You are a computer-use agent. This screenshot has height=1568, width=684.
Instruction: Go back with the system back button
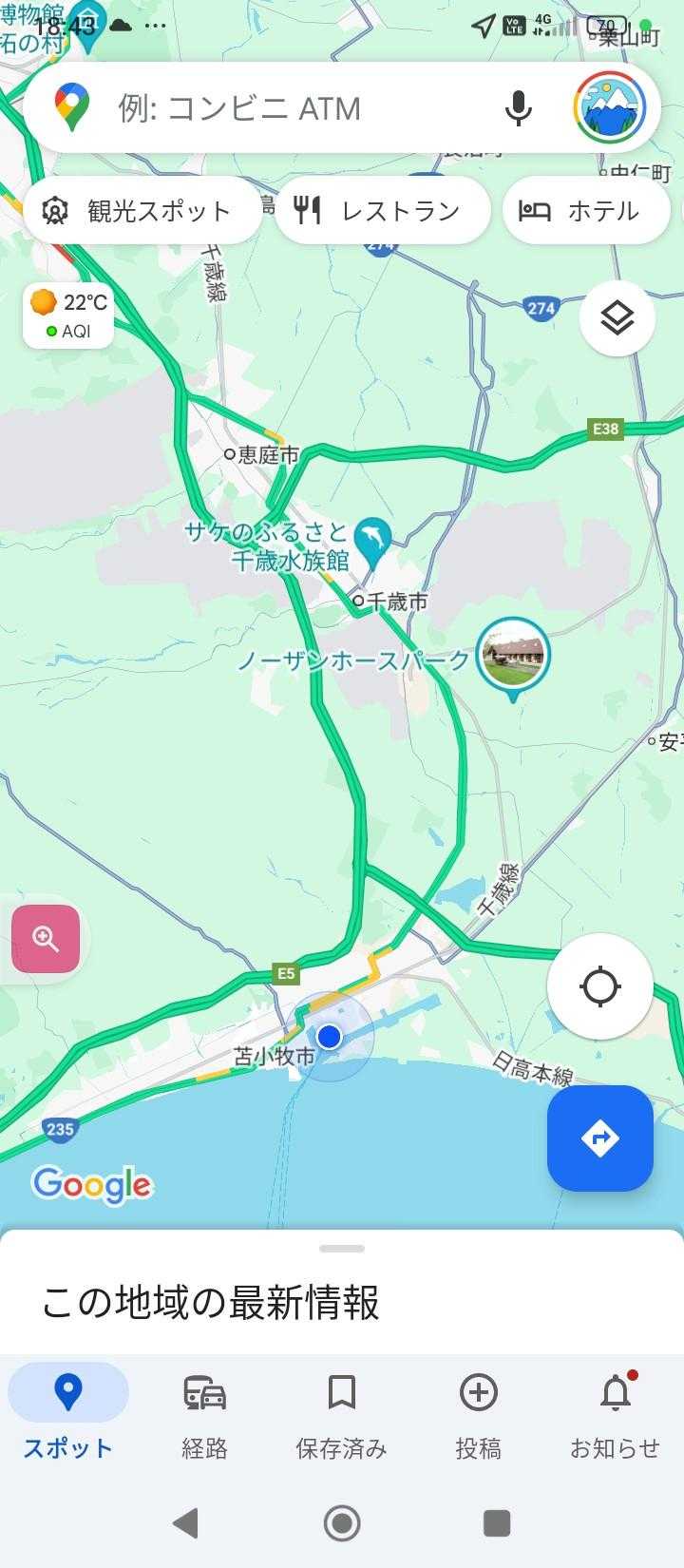[x=186, y=1523]
